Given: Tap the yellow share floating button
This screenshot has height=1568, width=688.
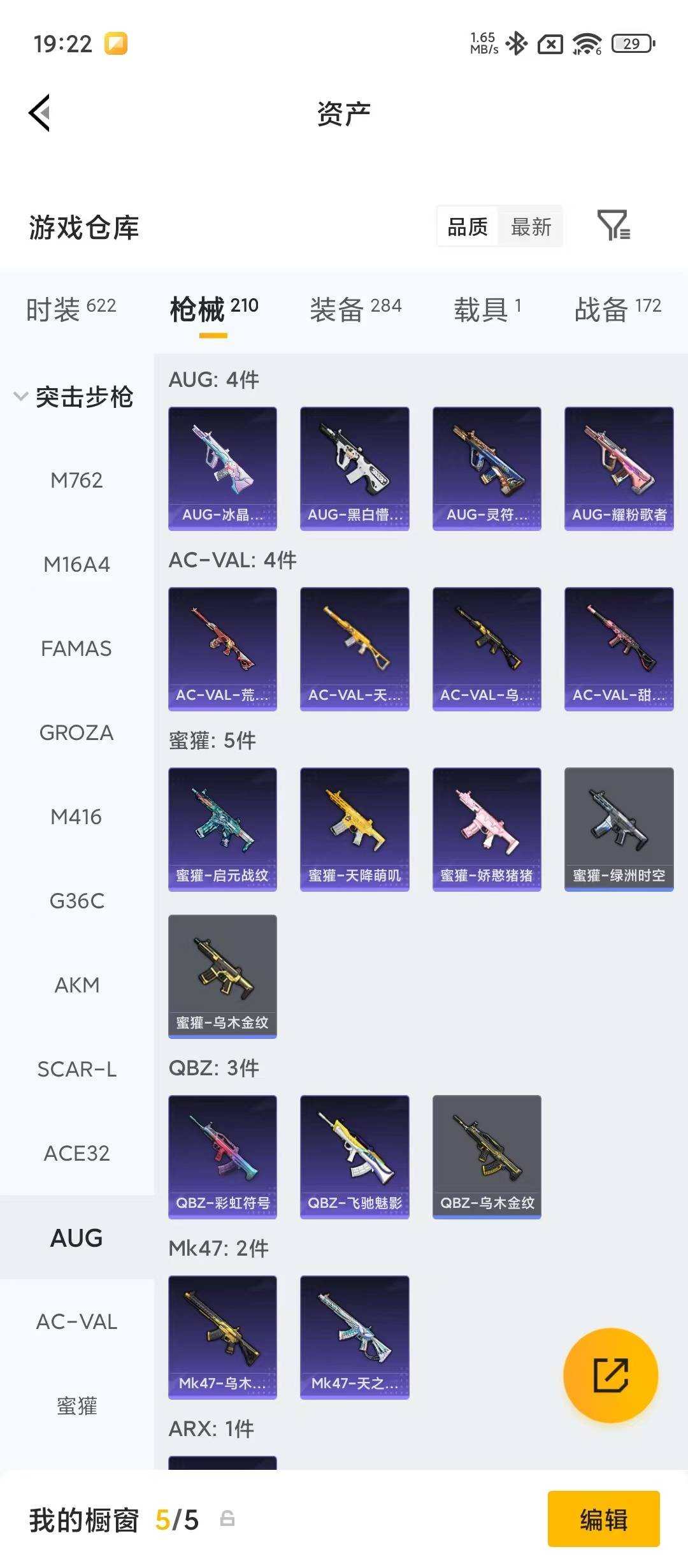Looking at the screenshot, I should pos(610,1375).
